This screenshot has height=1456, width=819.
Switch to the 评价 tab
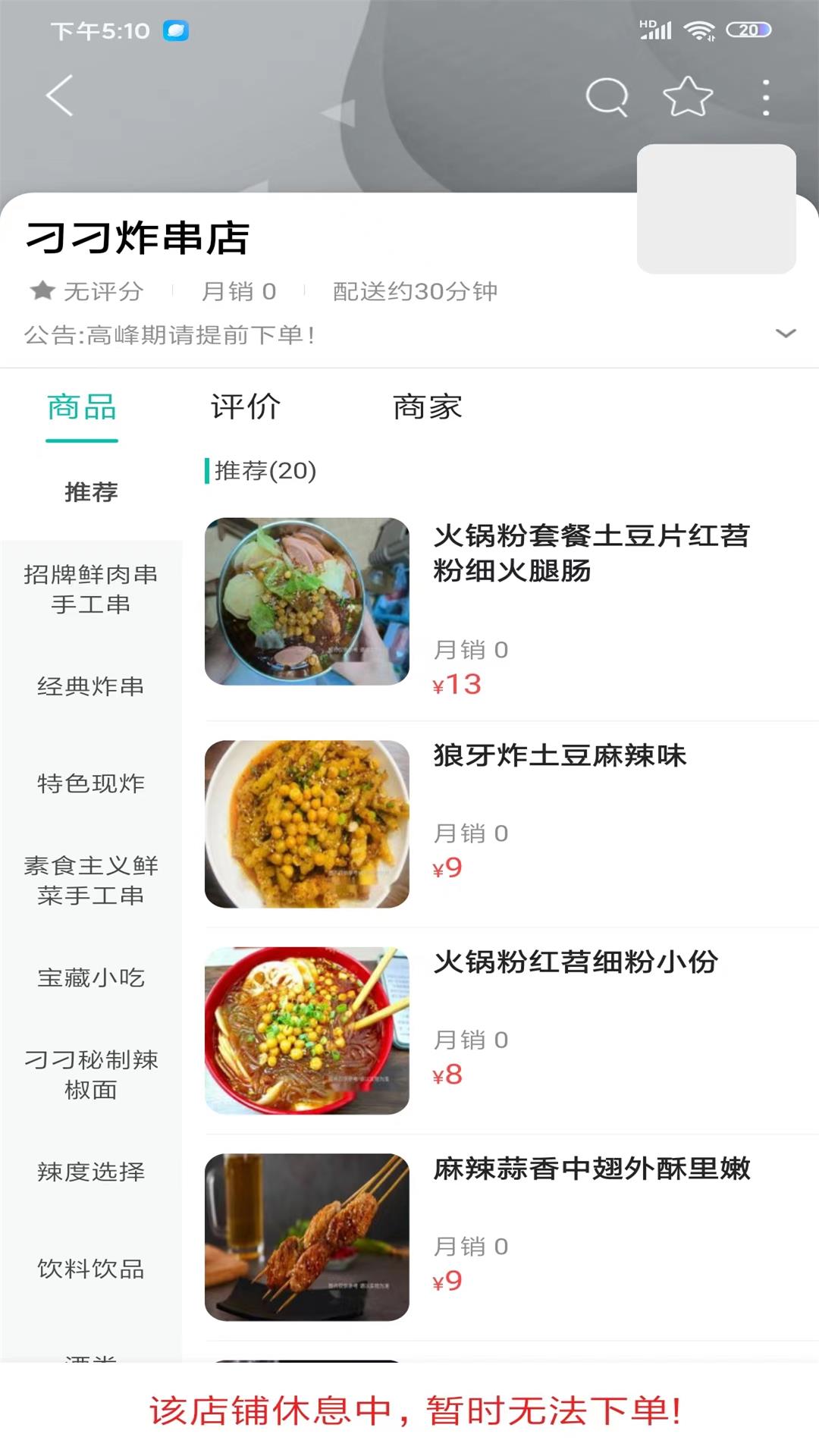tap(246, 407)
